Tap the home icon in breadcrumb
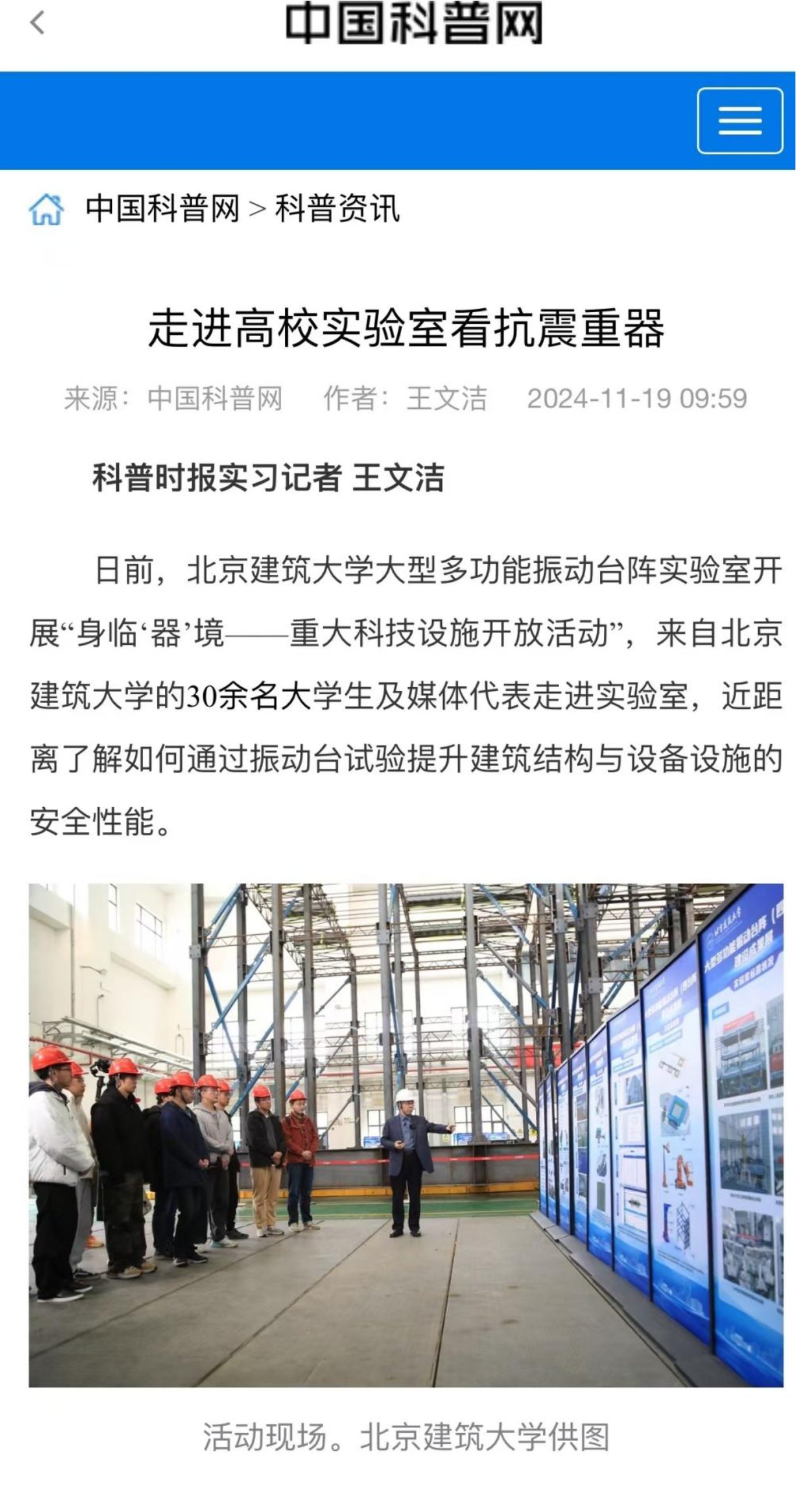Viewport: 796px width, 1512px height. click(47, 210)
